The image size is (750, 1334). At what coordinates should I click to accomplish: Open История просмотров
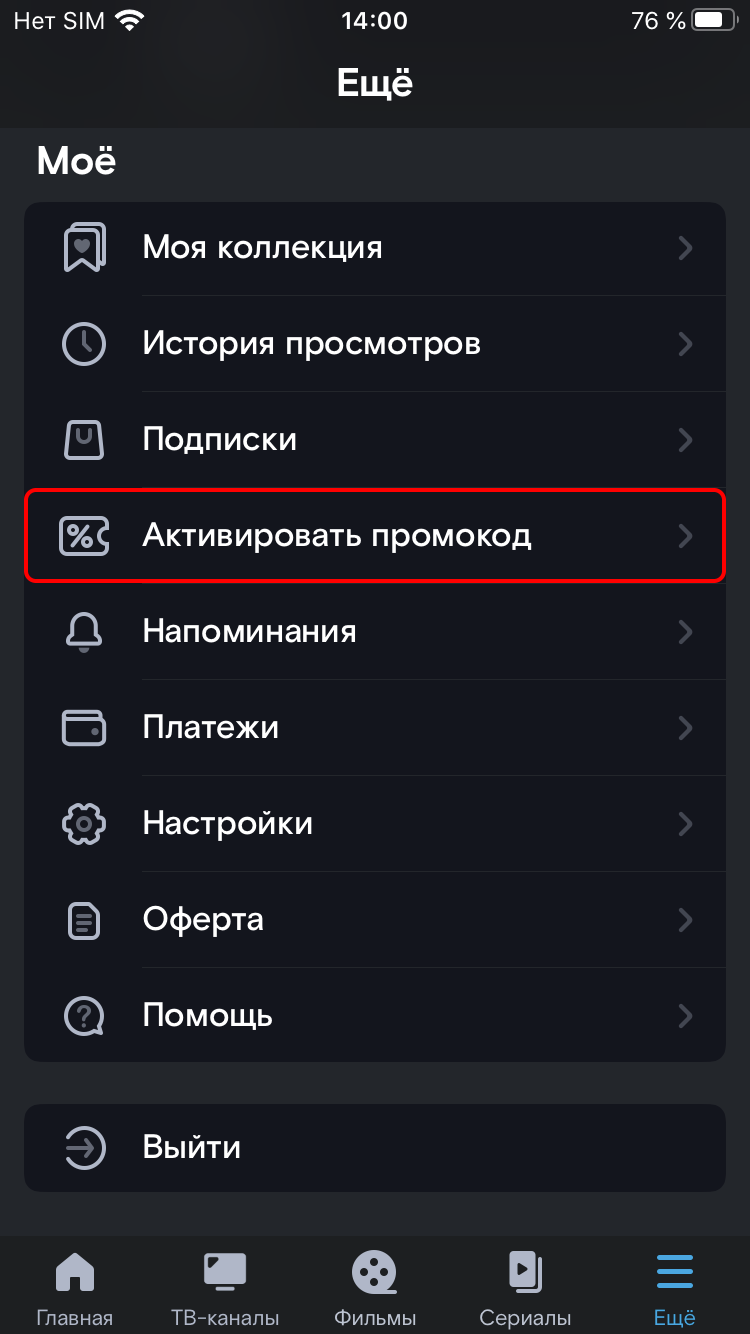click(x=375, y=343)
